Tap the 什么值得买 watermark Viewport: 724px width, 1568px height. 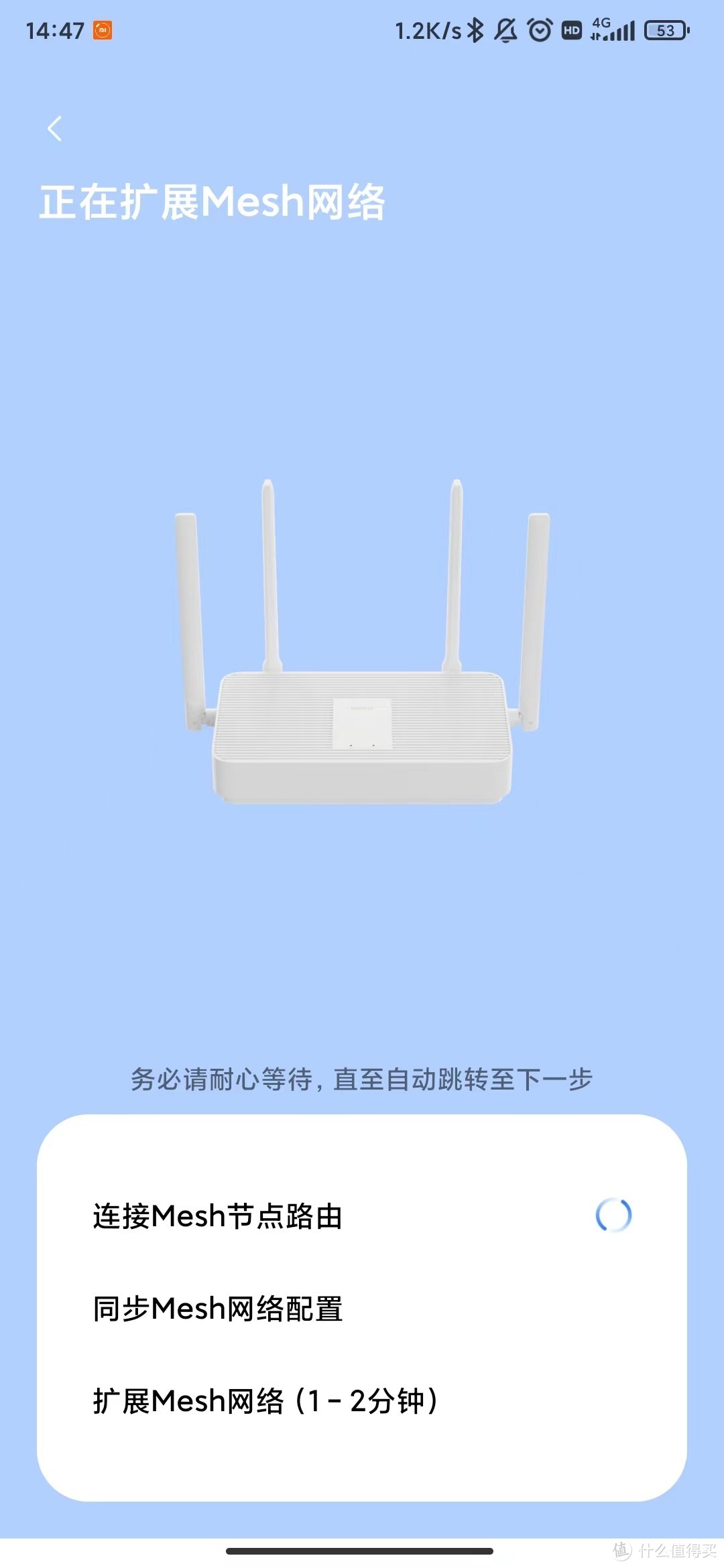tap(664, 1551)
